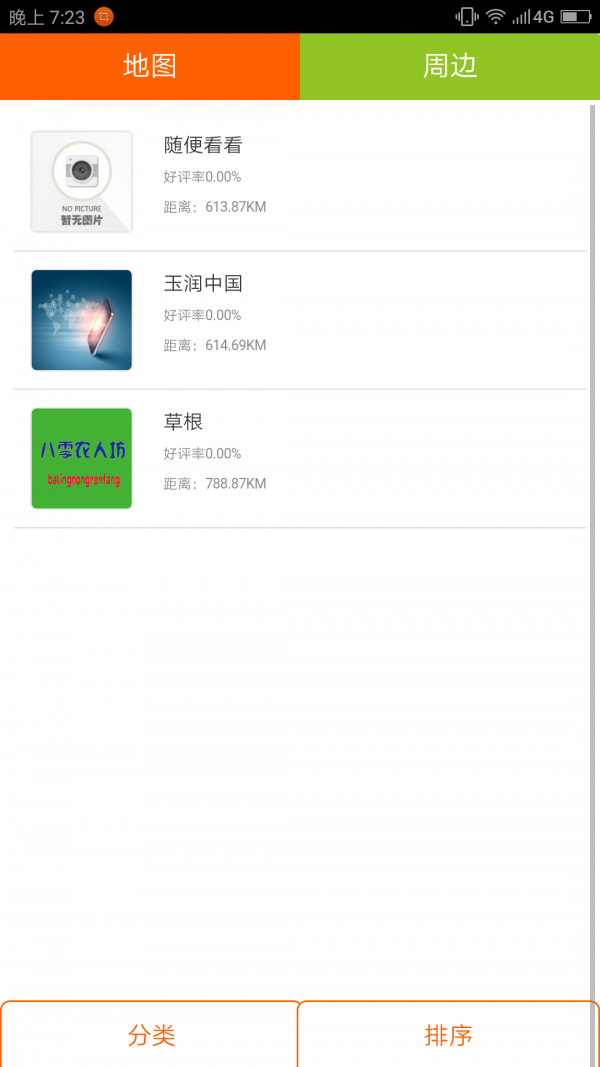Open the 分类 filter button
Viewport: 600px width, 1067px height.
click(150, 1034)
